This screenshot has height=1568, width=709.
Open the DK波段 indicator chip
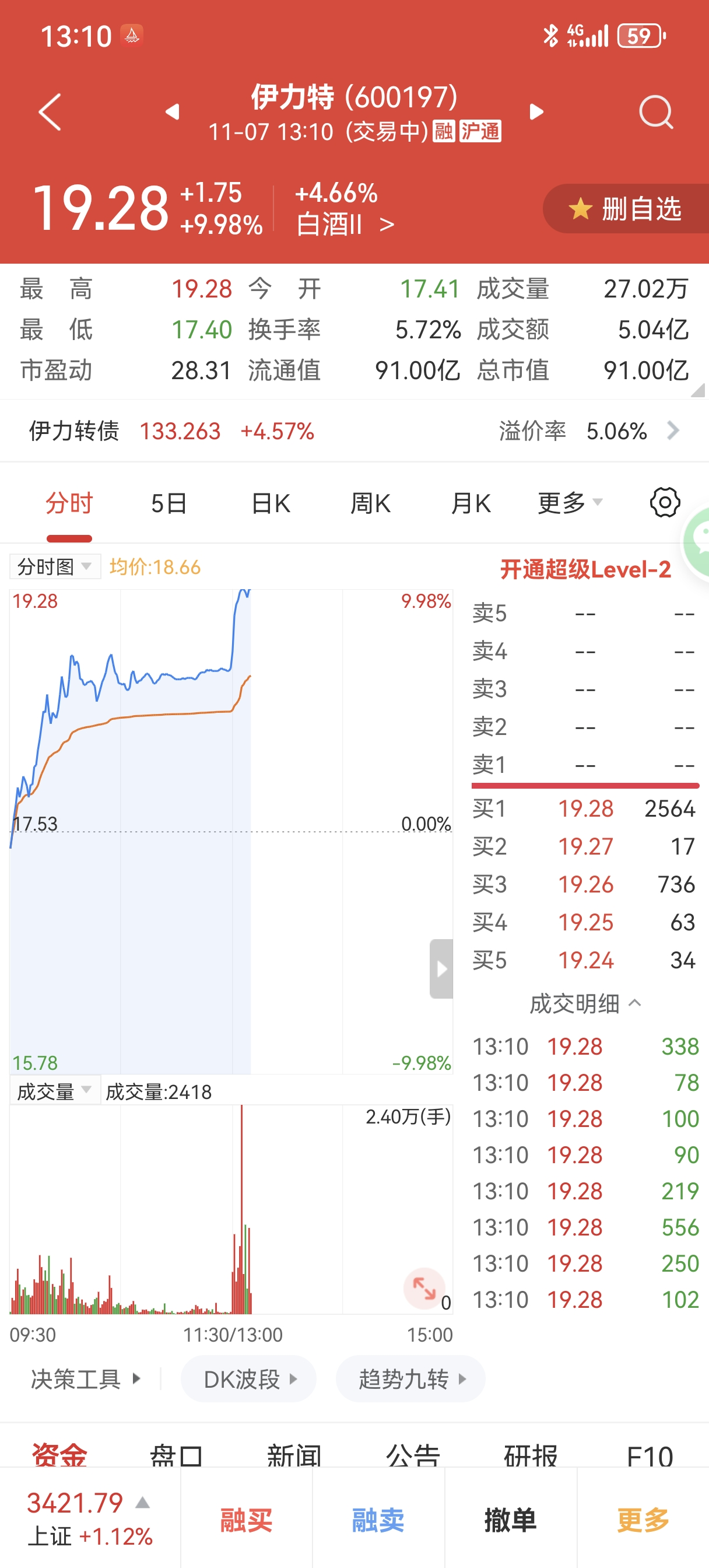(x=248, y=1378)
